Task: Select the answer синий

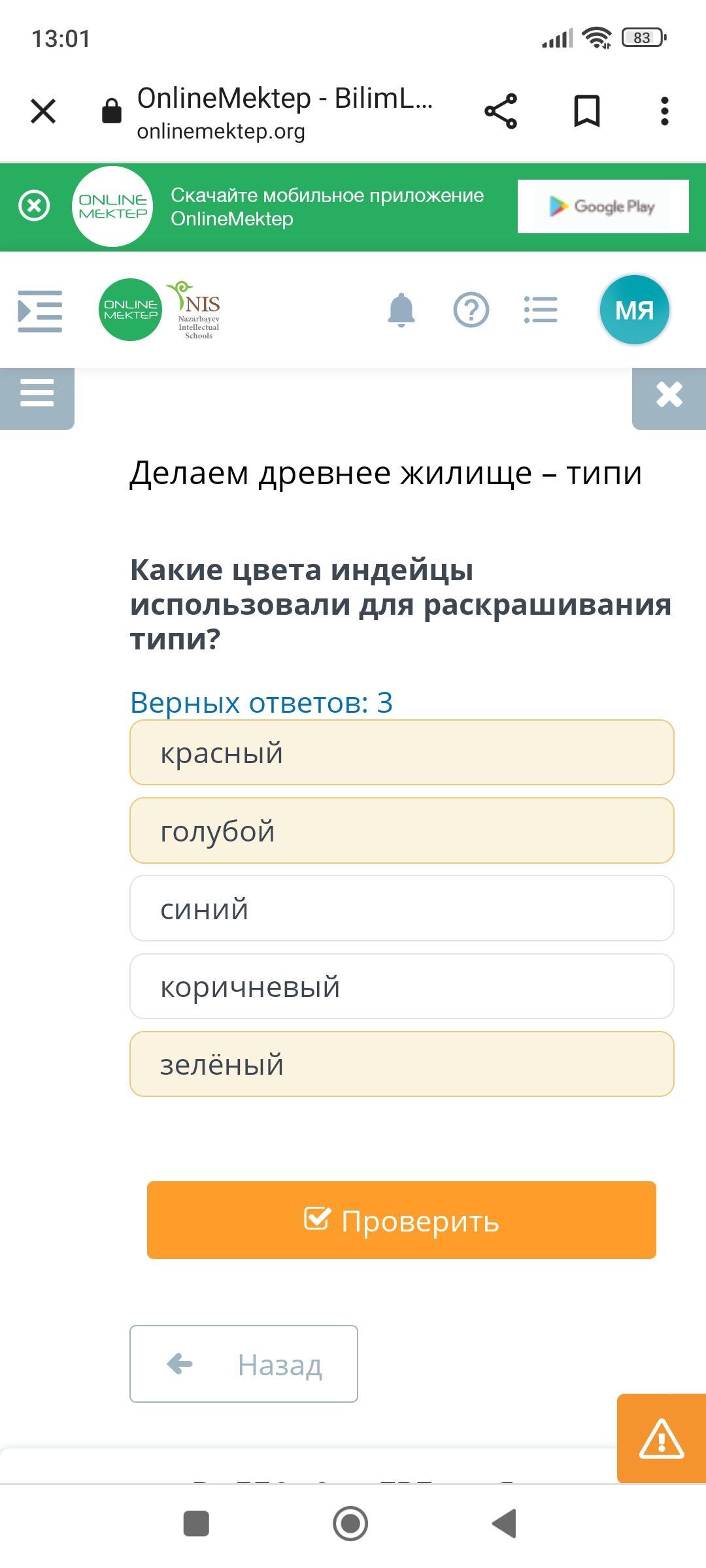Action: (401, 908)
